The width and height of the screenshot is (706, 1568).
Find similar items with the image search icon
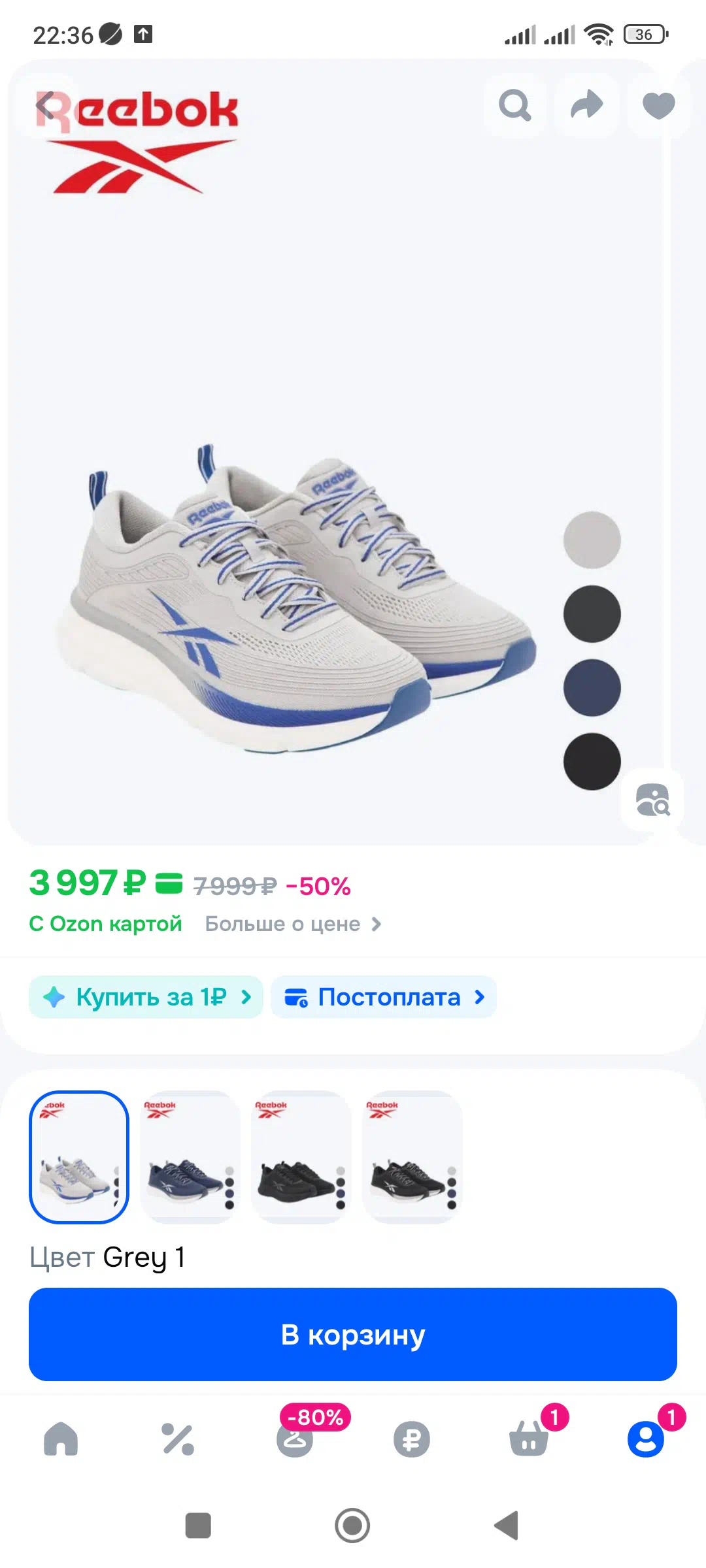[652, 800]
